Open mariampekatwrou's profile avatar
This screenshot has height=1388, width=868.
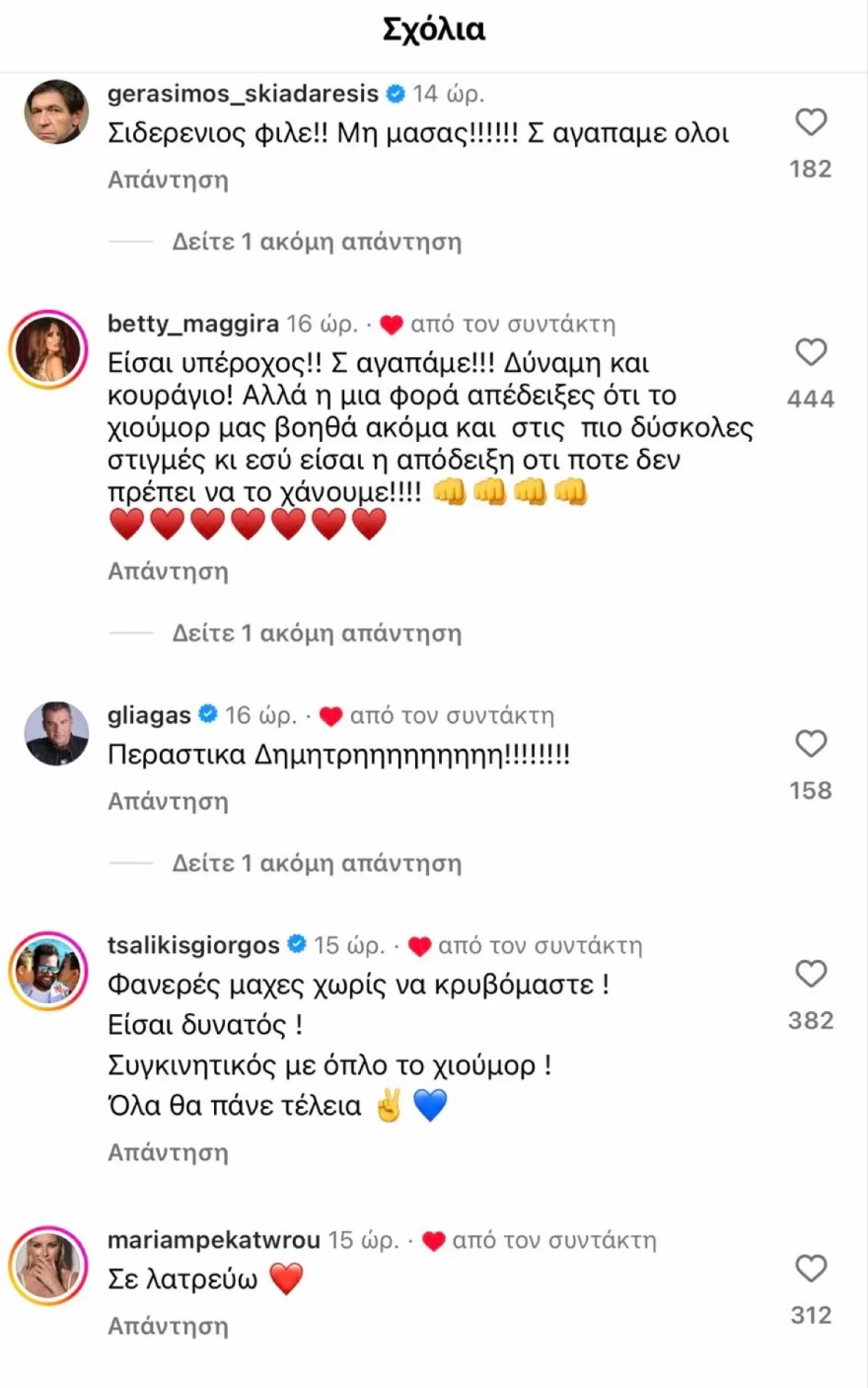pos(49,1266)
